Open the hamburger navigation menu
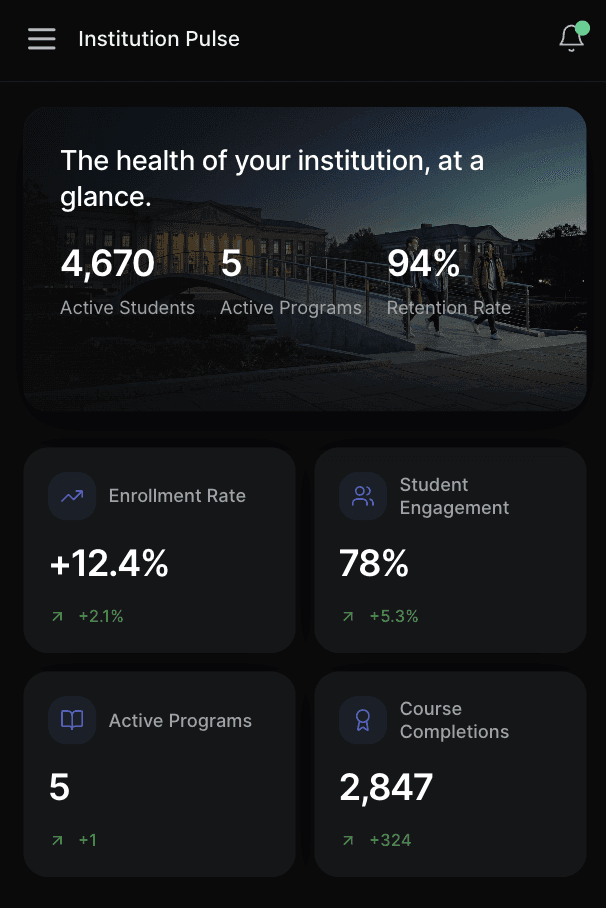Screen dimensions: 606x908 [42, 39]
